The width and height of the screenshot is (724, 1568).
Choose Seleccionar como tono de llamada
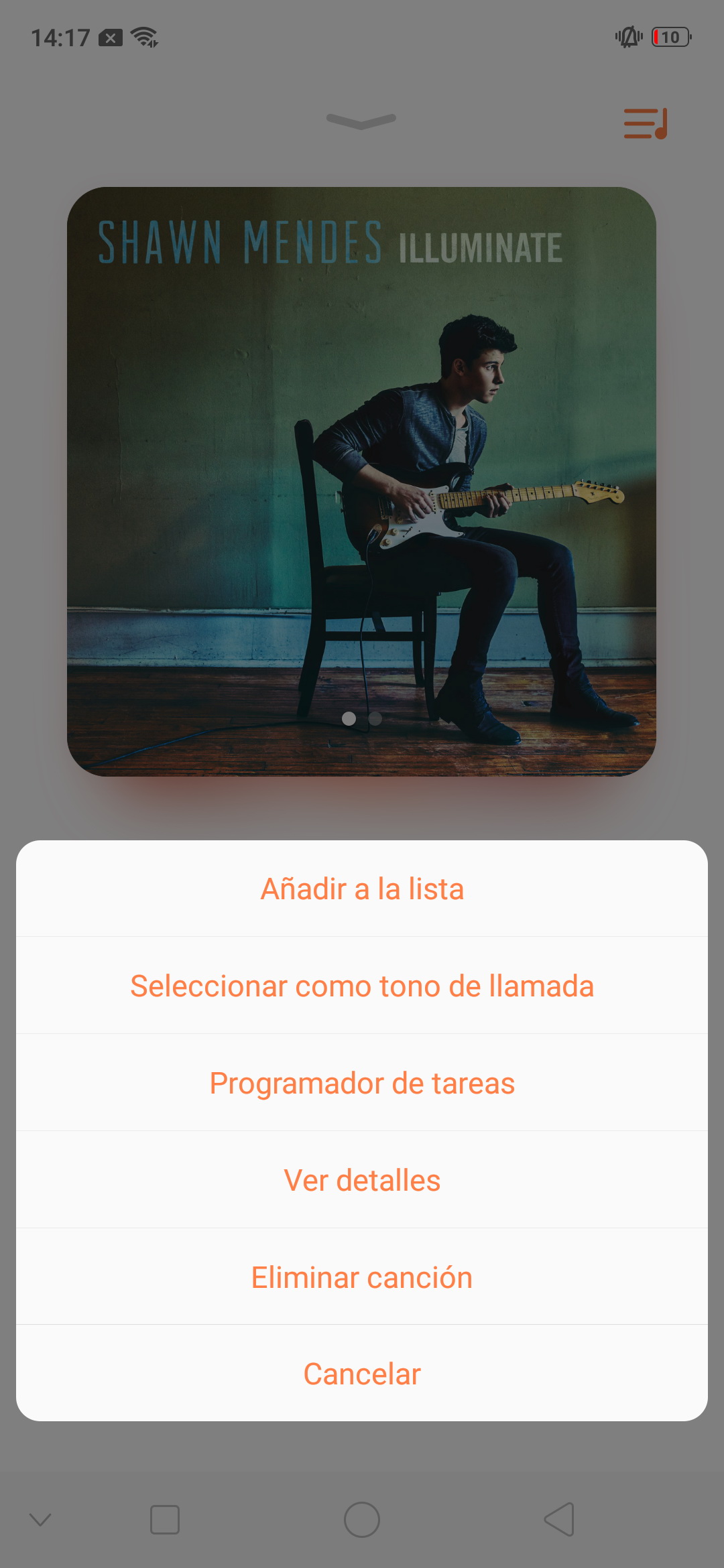point(362,986)
